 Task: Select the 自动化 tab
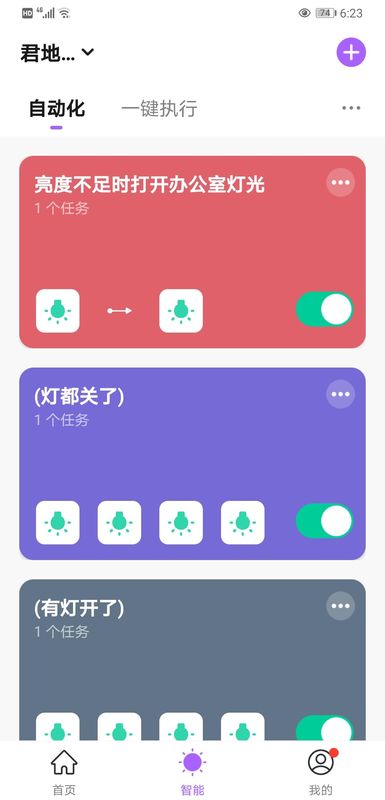[x=57, y=109]
